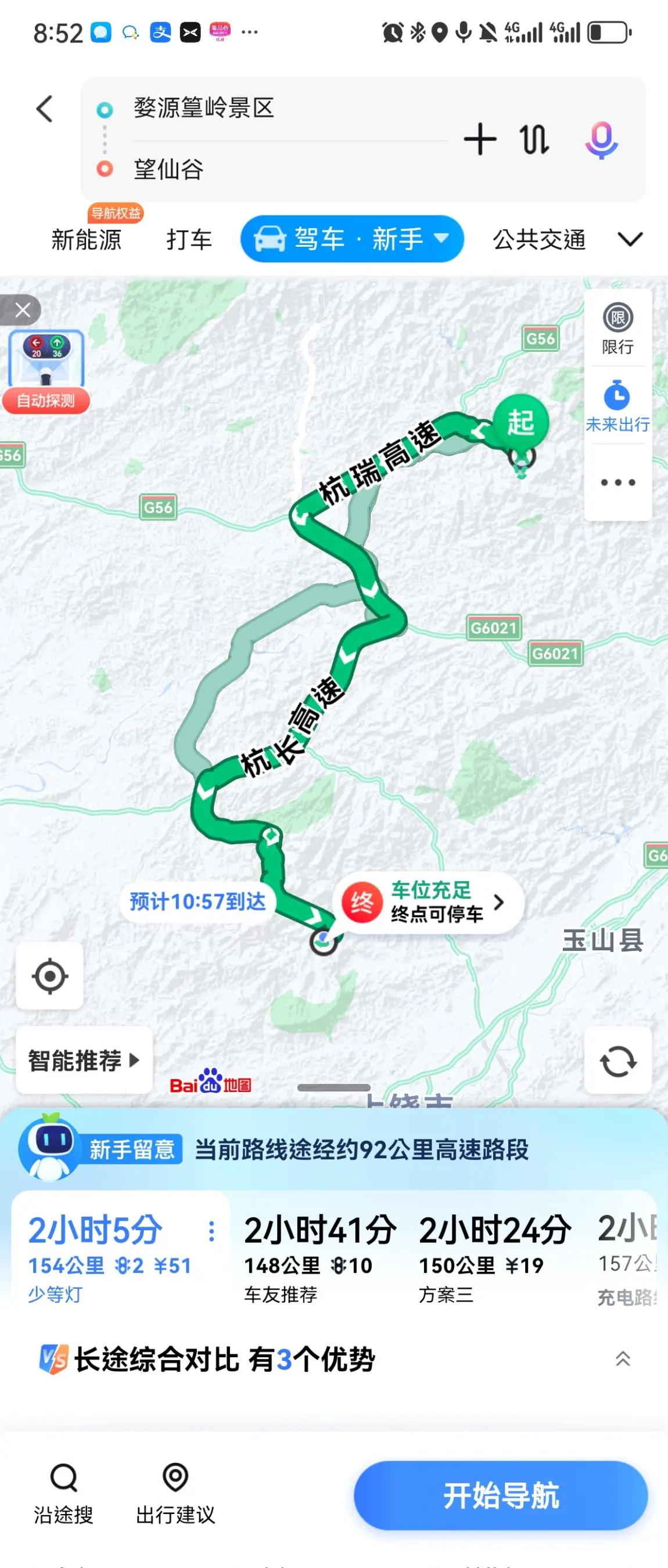
Task: Switch to the 公共交通 tab
Action: pos(539,239)
